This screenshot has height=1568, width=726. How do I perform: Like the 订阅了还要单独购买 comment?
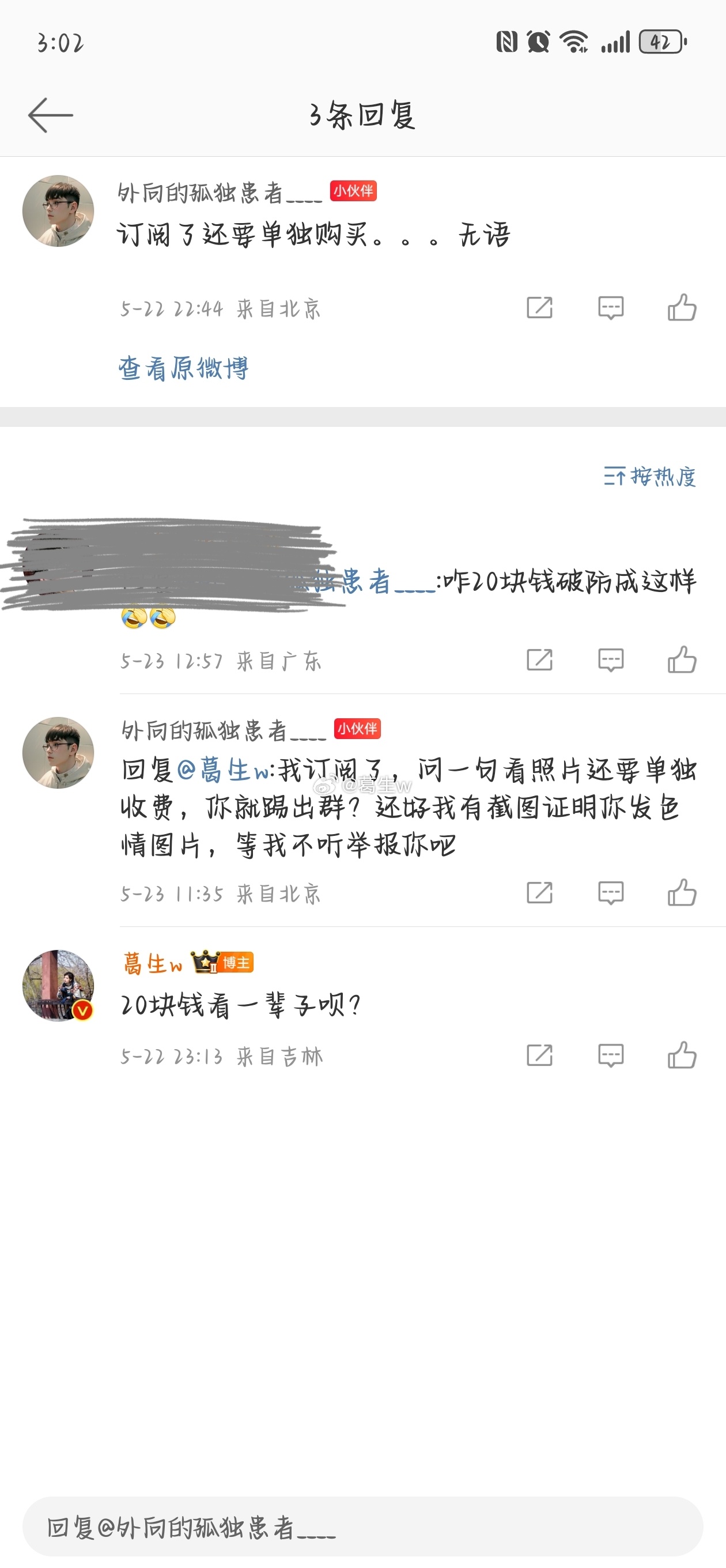682,307
